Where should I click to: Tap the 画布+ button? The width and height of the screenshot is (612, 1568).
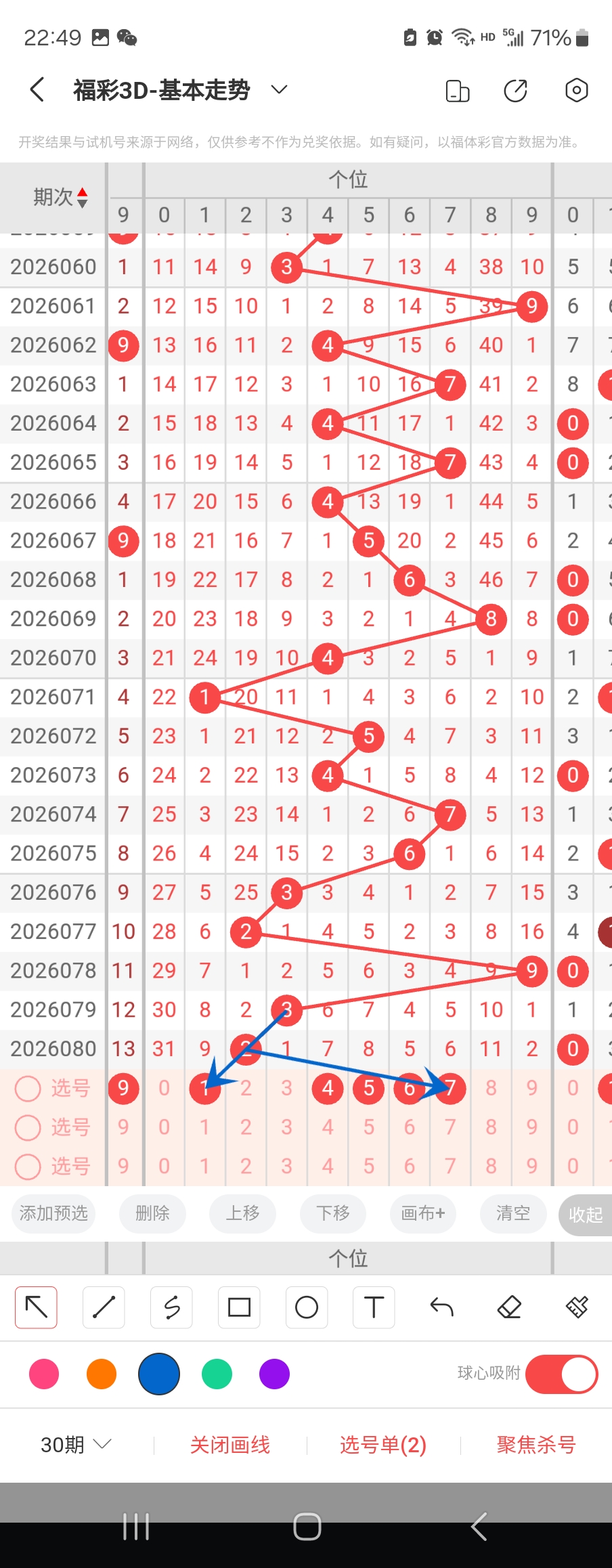[x=423, y=1213]
